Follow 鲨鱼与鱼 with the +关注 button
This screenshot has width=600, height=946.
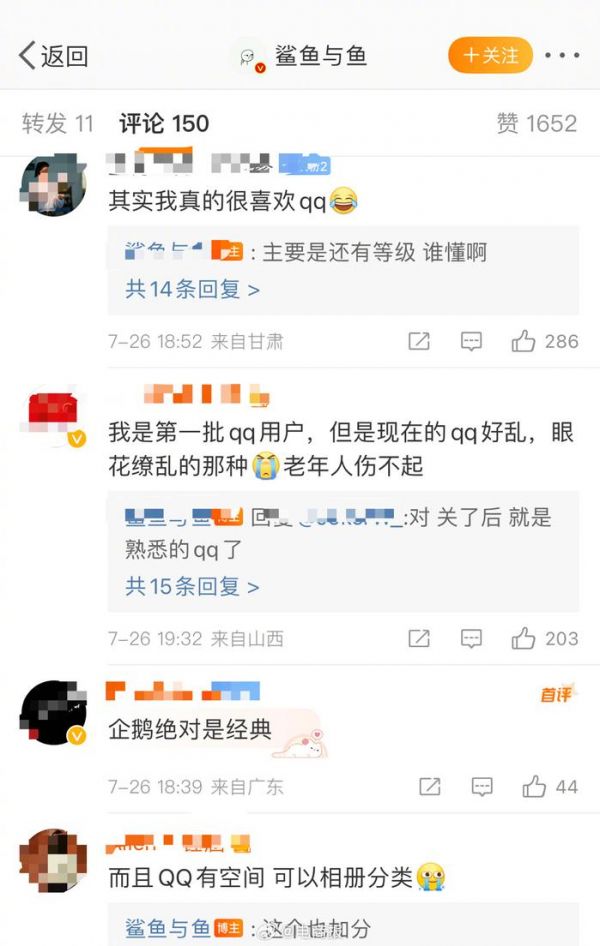click(x=490, y=55)
